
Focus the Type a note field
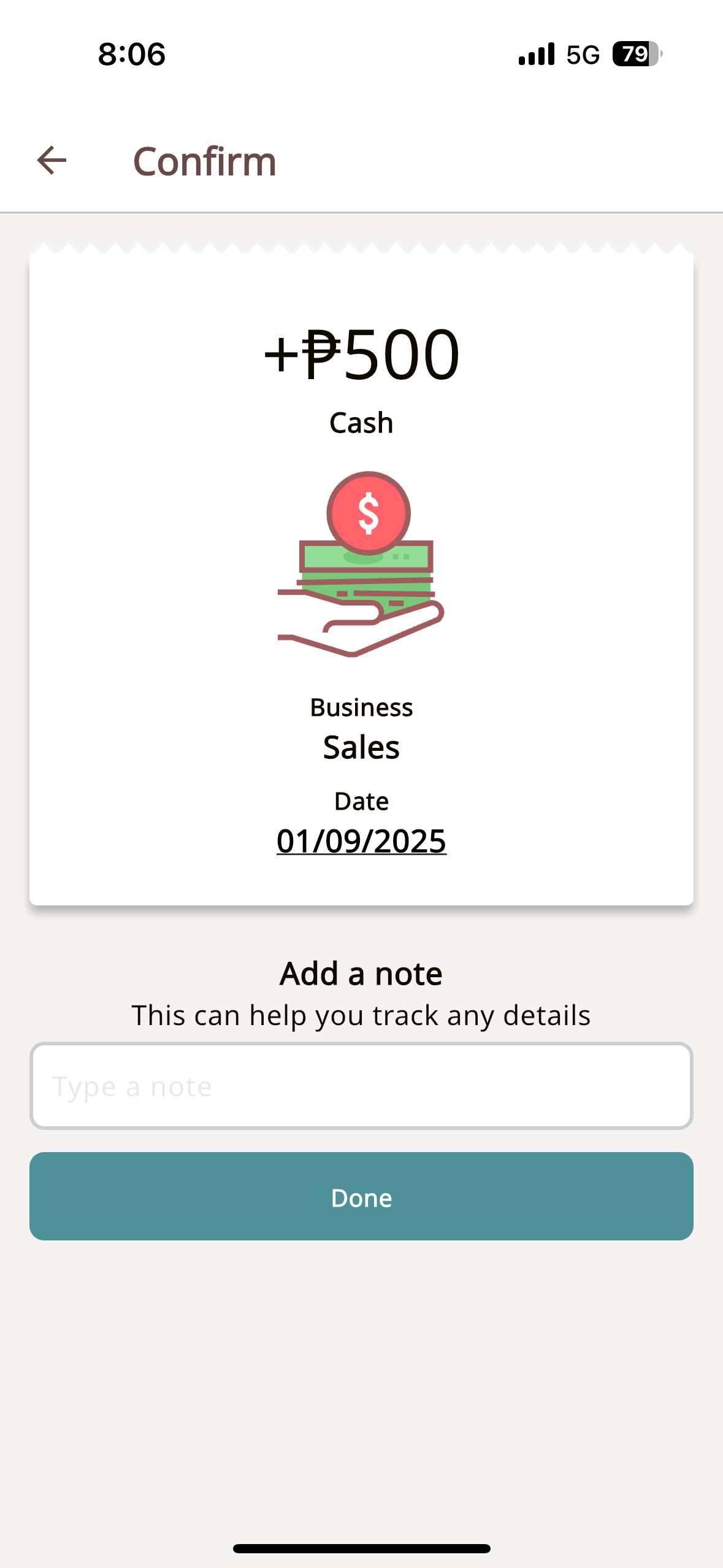(361, 1086)
